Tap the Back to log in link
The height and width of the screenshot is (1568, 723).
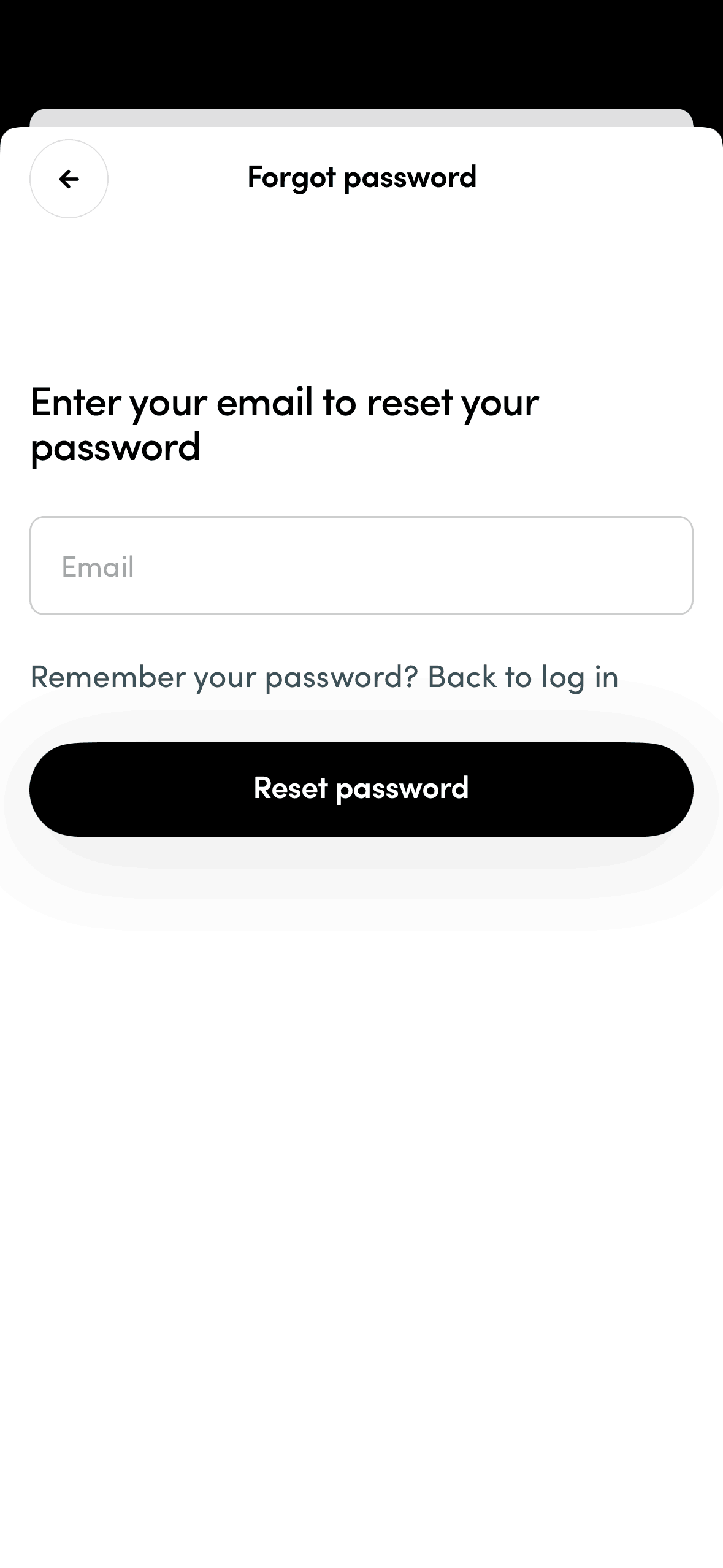522,677
